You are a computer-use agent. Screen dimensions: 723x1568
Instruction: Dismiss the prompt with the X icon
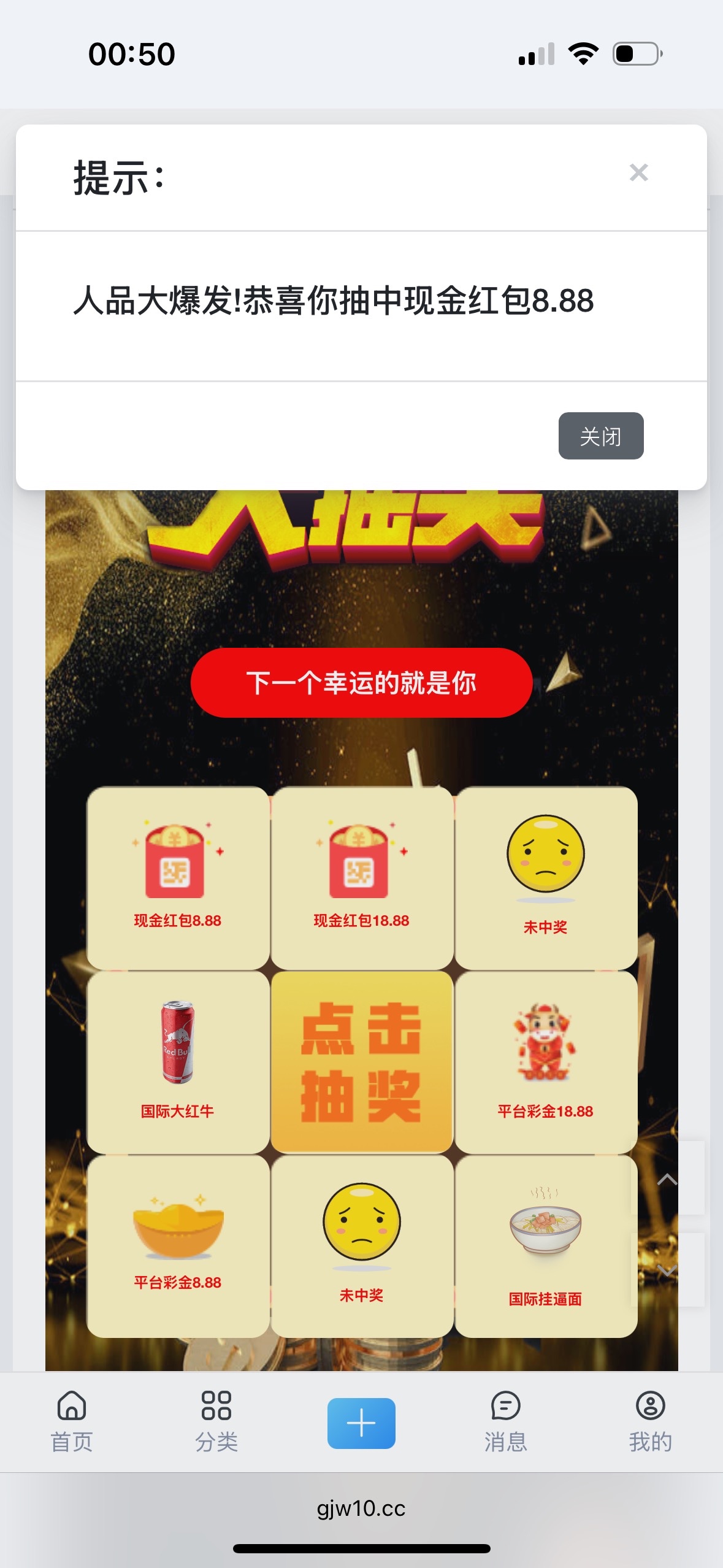(x=638, y=173)
